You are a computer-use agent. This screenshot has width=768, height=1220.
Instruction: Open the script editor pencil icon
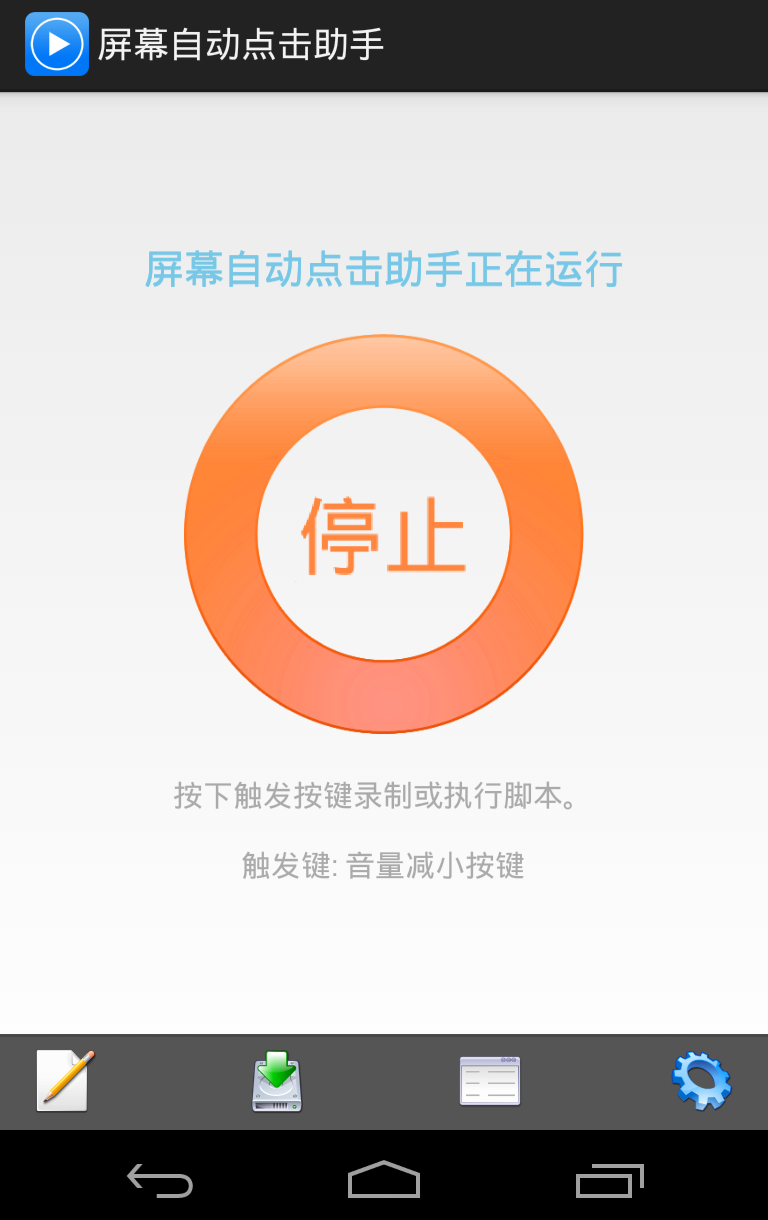65,1080
